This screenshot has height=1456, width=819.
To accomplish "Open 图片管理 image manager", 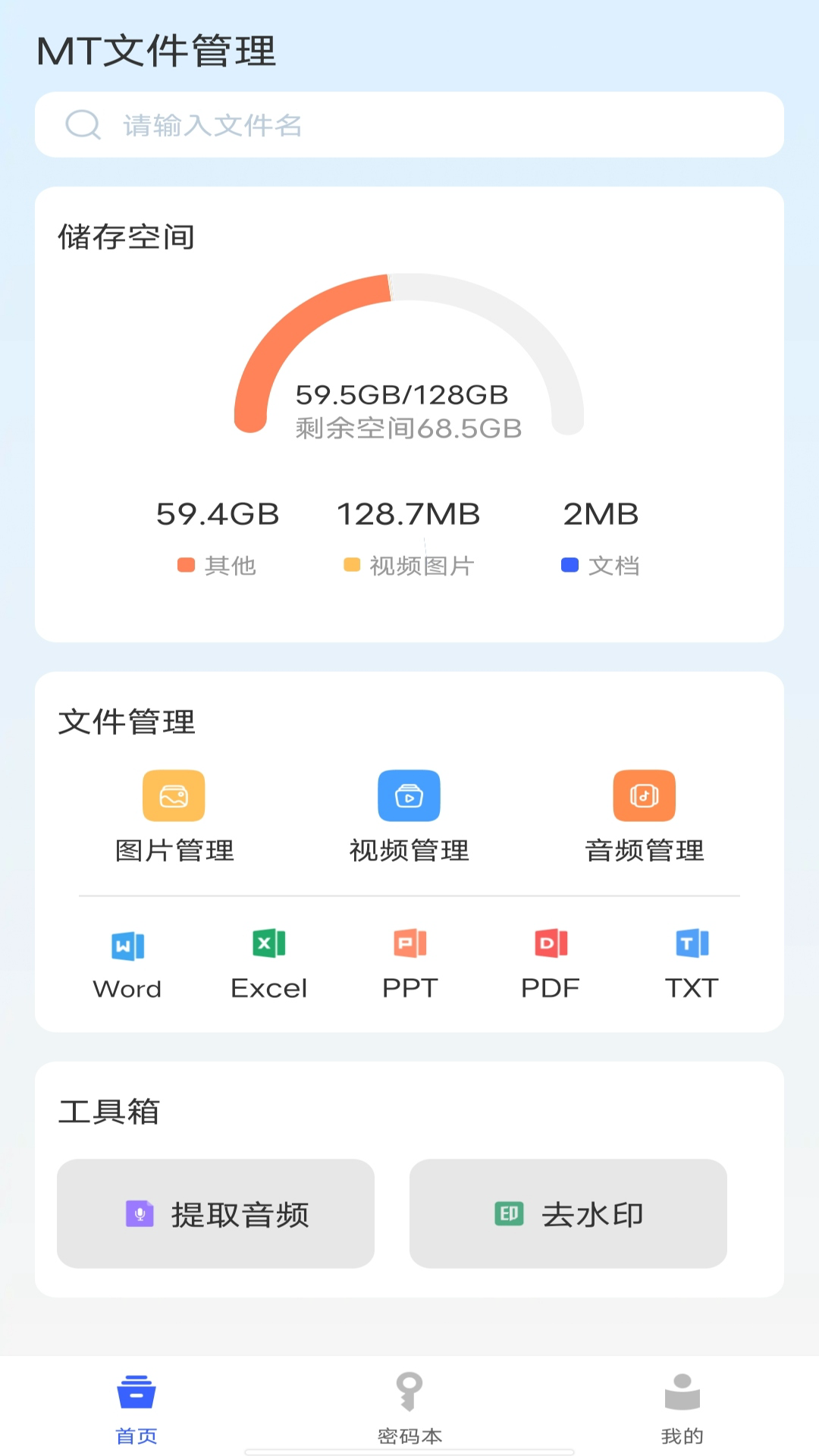I will [174, 816].
